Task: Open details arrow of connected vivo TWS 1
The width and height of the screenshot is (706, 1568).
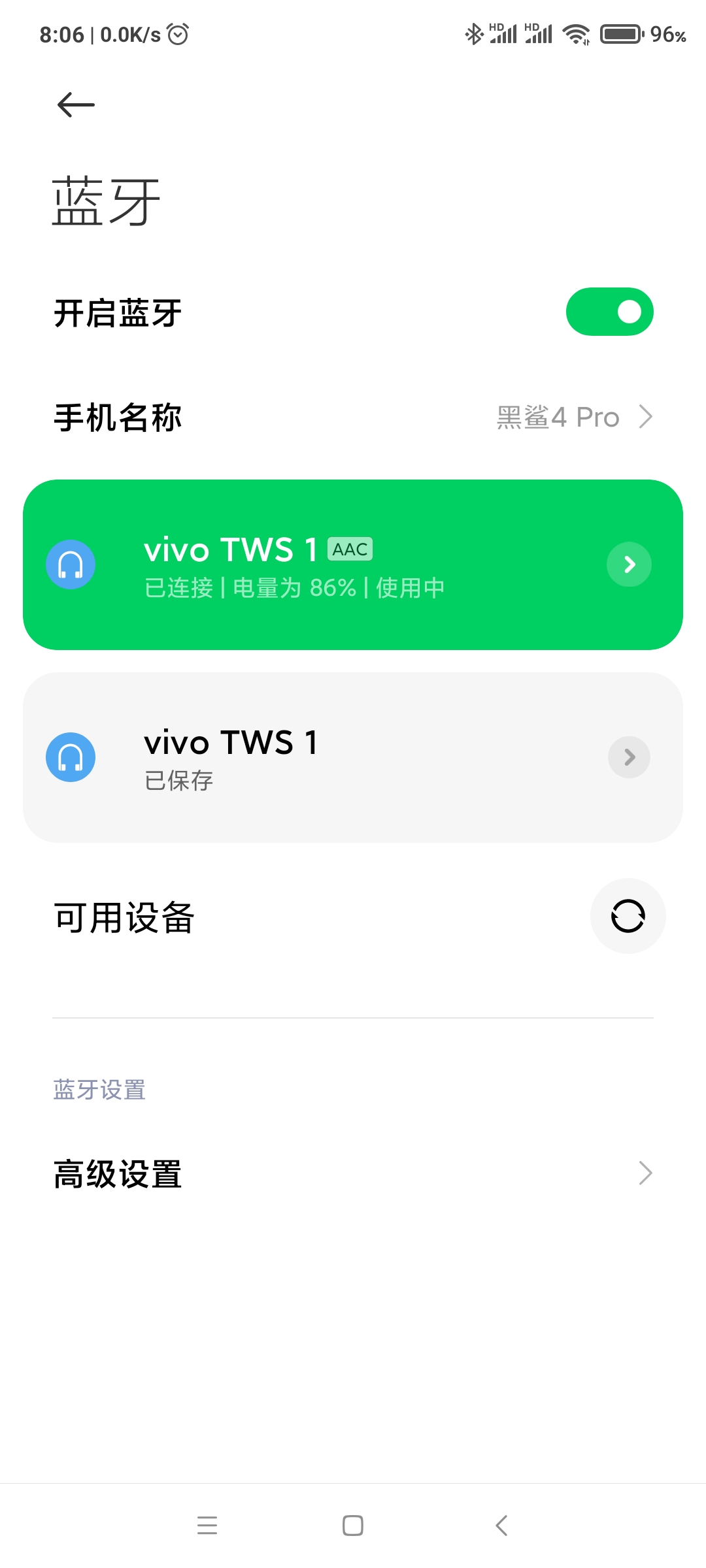Action: pos(629,564)
